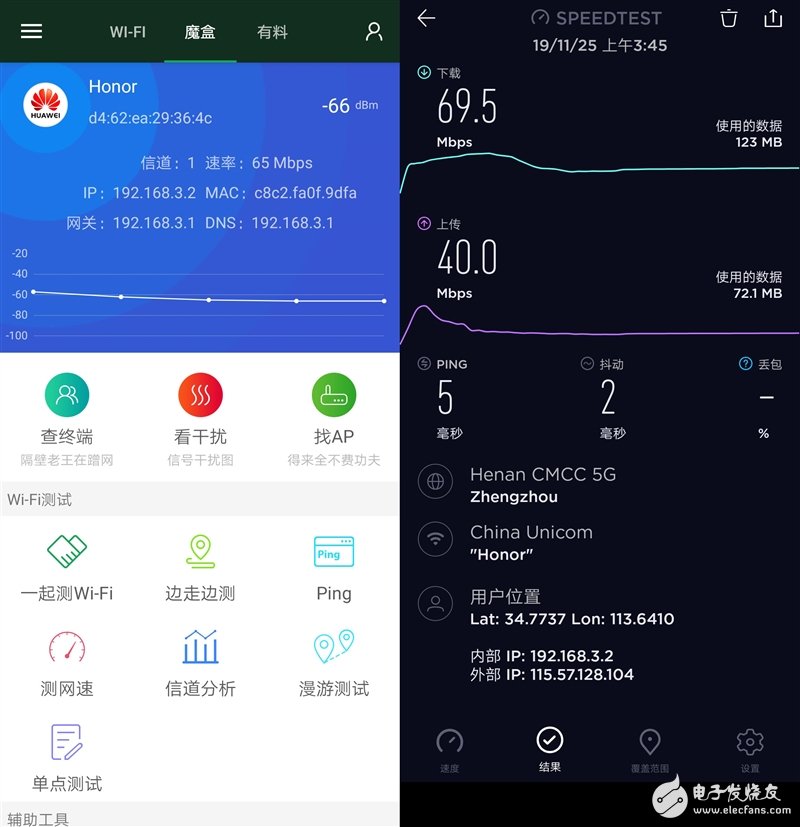800x827 pixels.
Task: Open the 设置 settings tab
Action: point(750,750)
